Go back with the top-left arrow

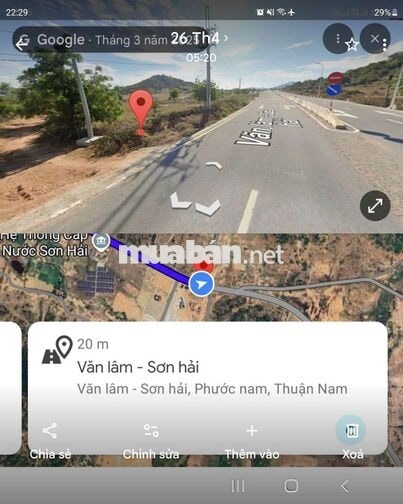point(21,43)
